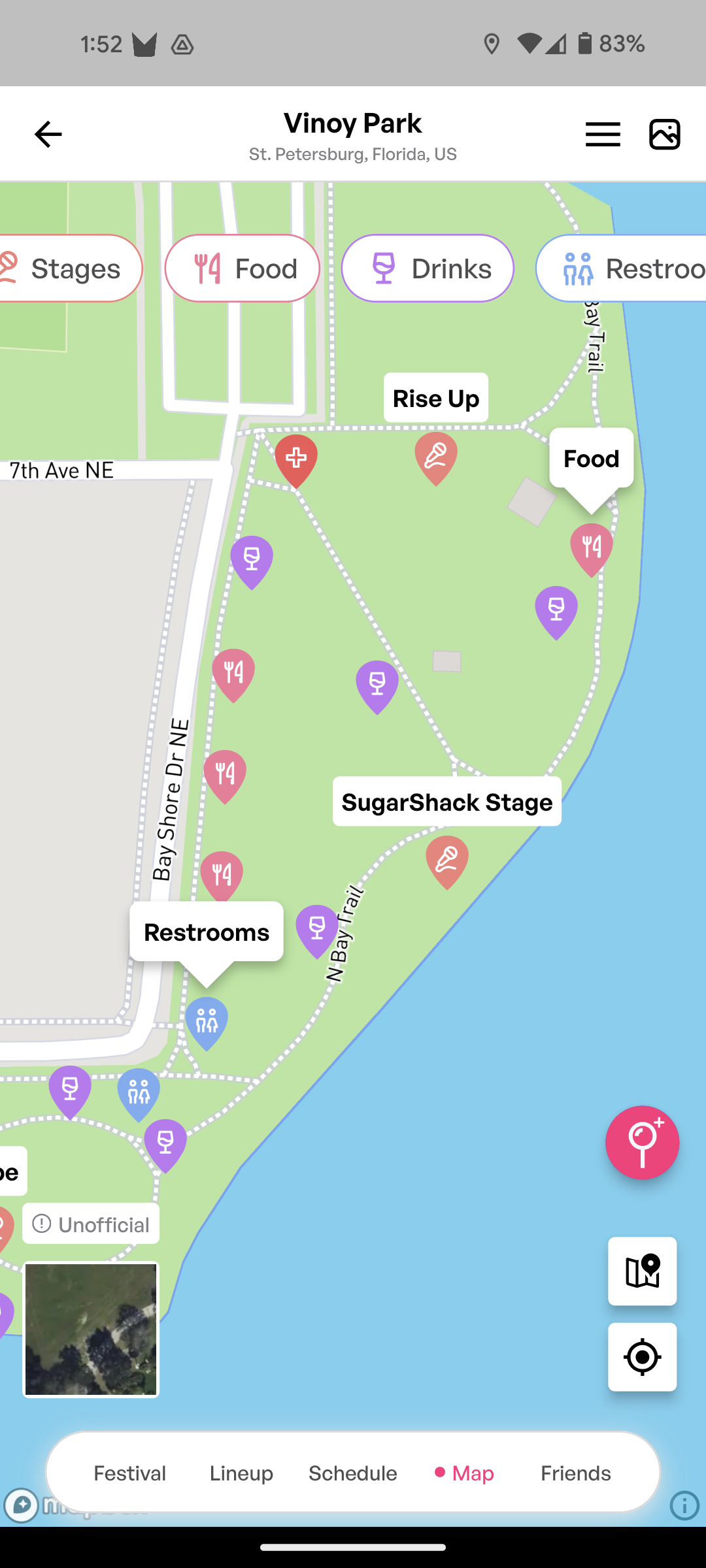The image size is (706, 1568).
Task: Center map on my location
Action: pyautogui.click(x=642, y=1357)
